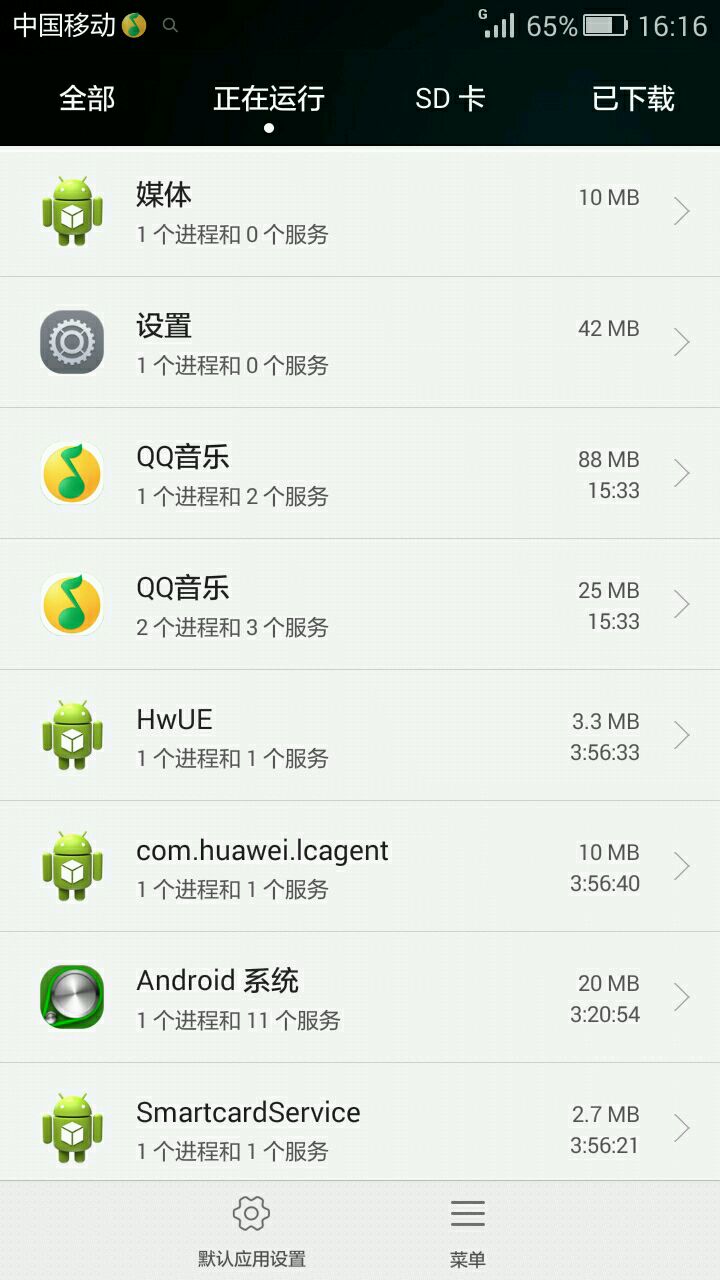Switch to the SD 卡 tab

click(x=450, y=99)
